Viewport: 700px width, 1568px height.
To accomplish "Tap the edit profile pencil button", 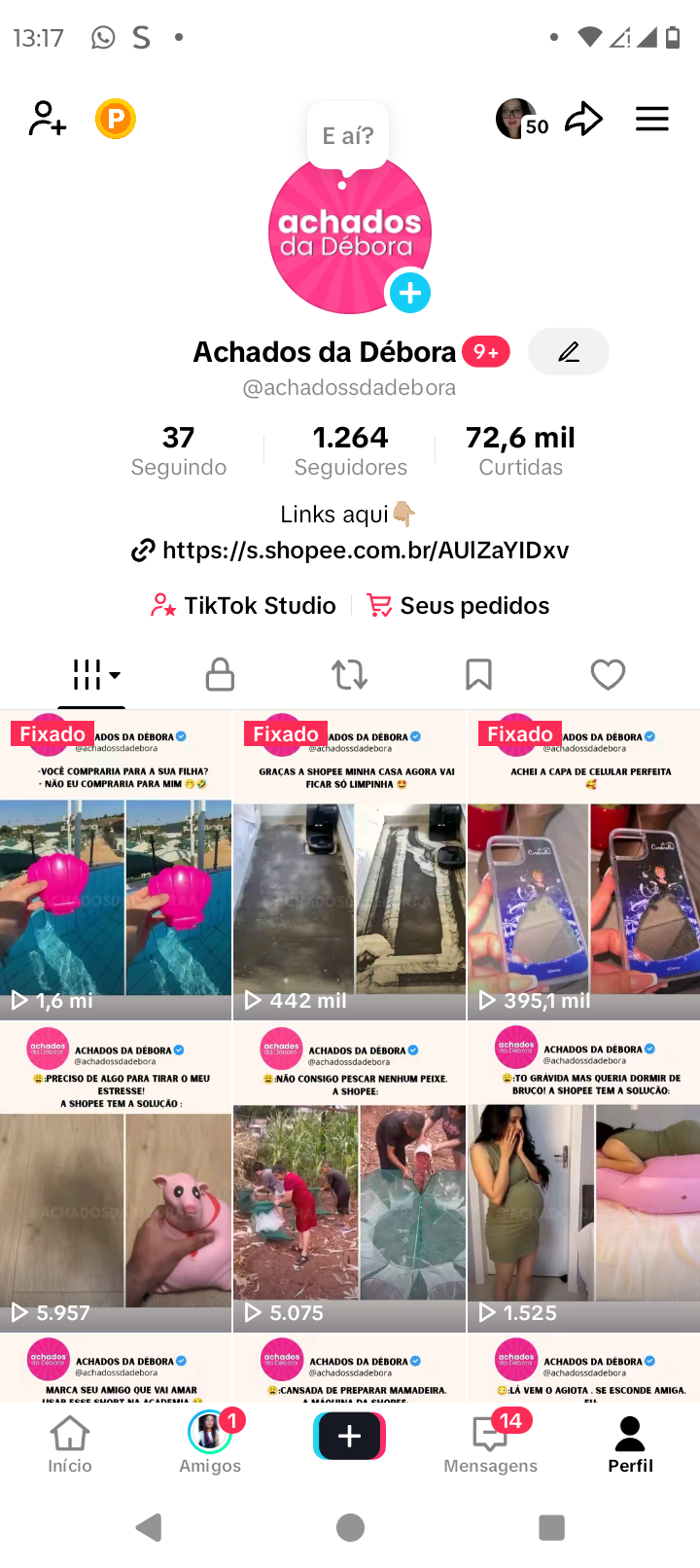I will point(569,352).
